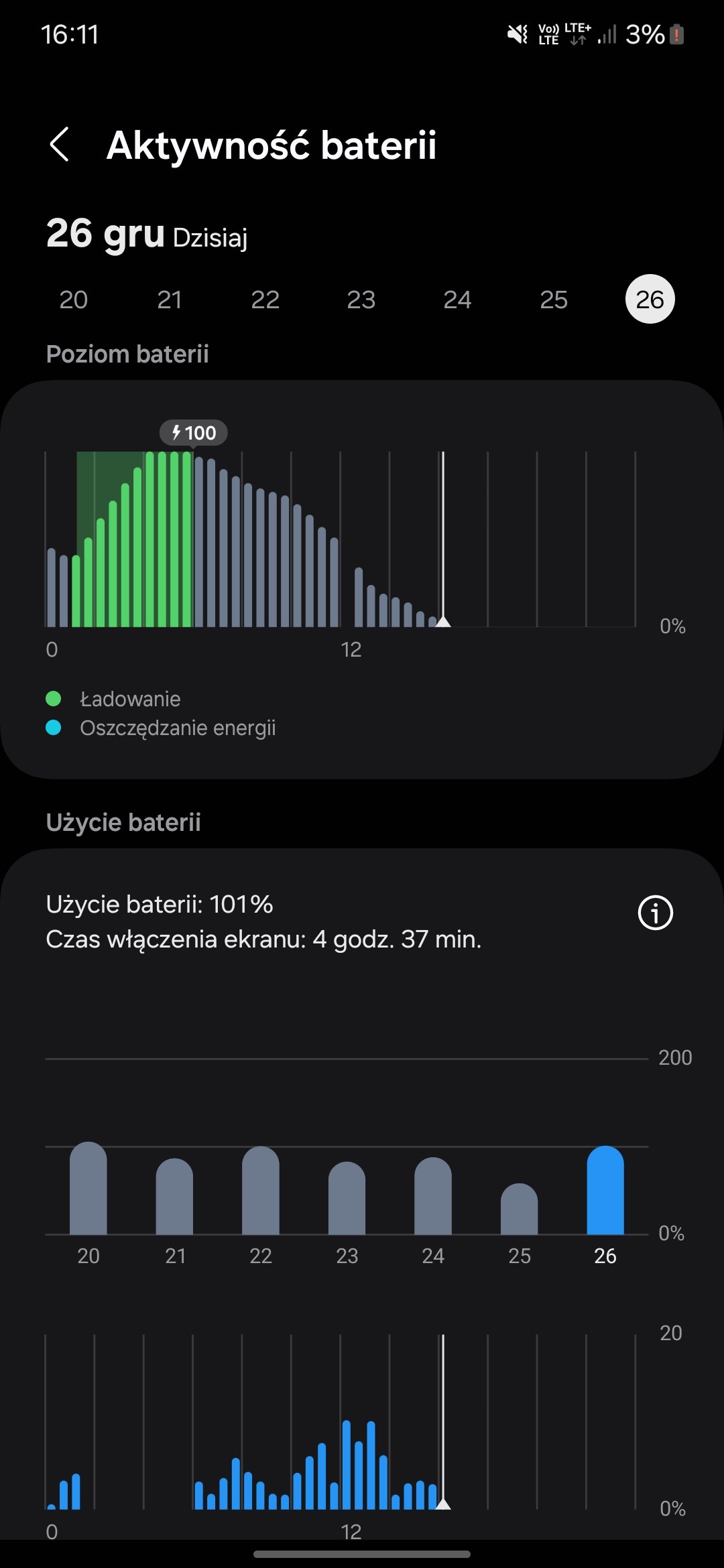Viewport: 724px width, 1568px height.
Task: Pick day 25 in the date row
Action: pyautogui.click(x=554, y=300)
